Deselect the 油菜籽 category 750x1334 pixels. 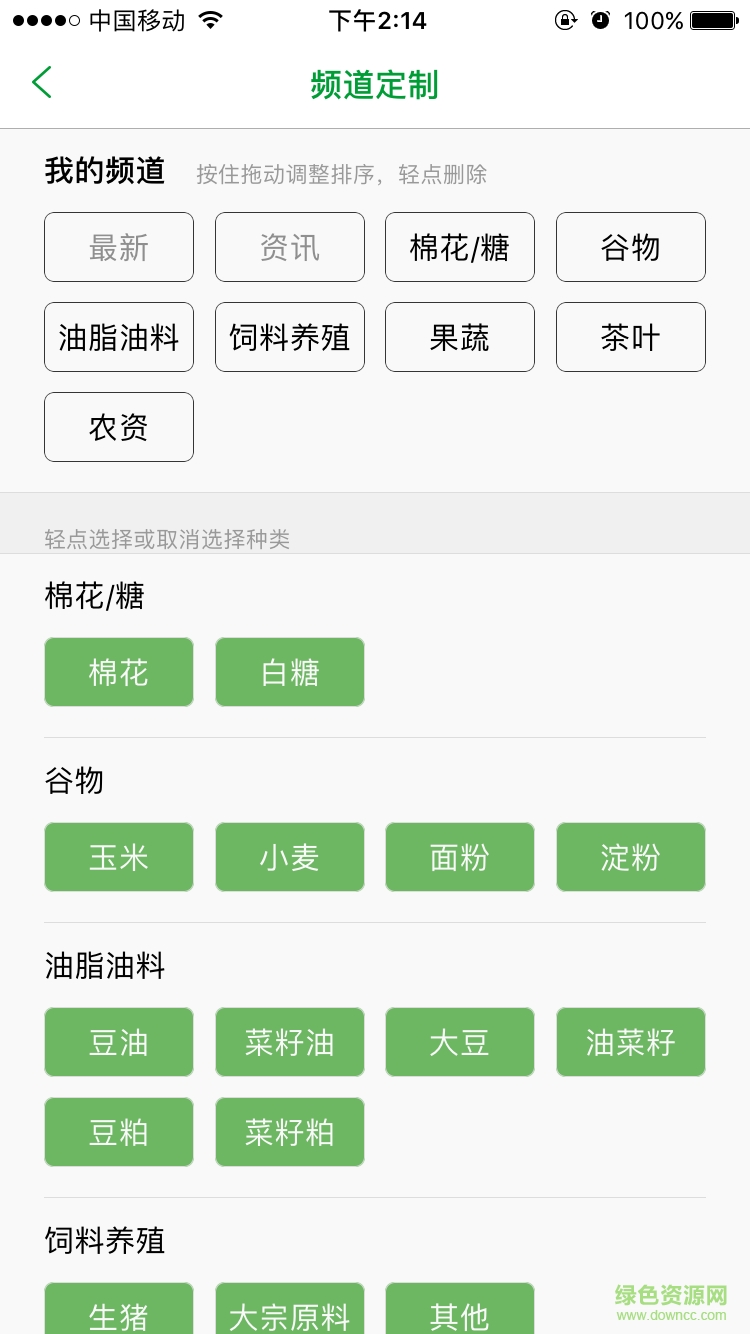pos(630,1042)
